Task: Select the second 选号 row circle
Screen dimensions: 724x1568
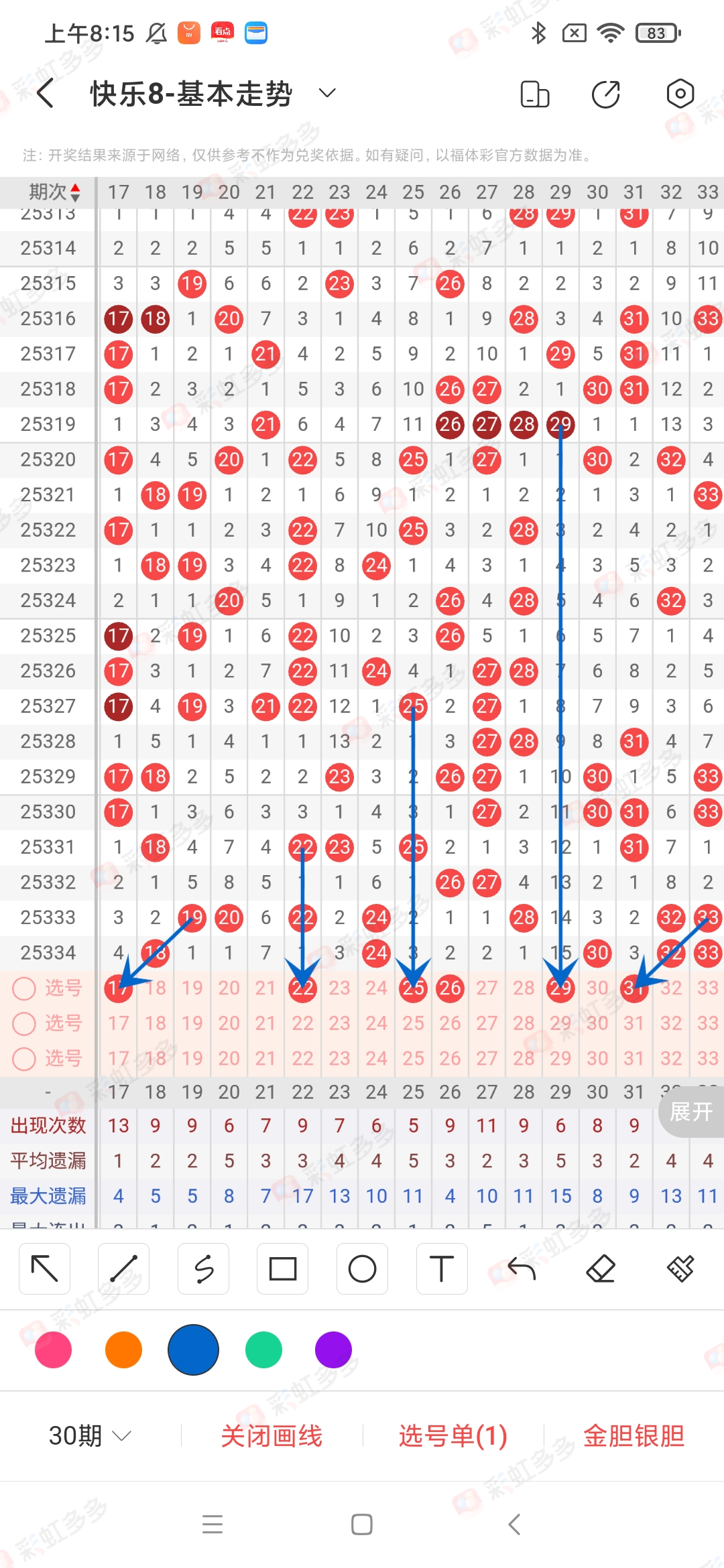Action: [x=24, y=1023]
